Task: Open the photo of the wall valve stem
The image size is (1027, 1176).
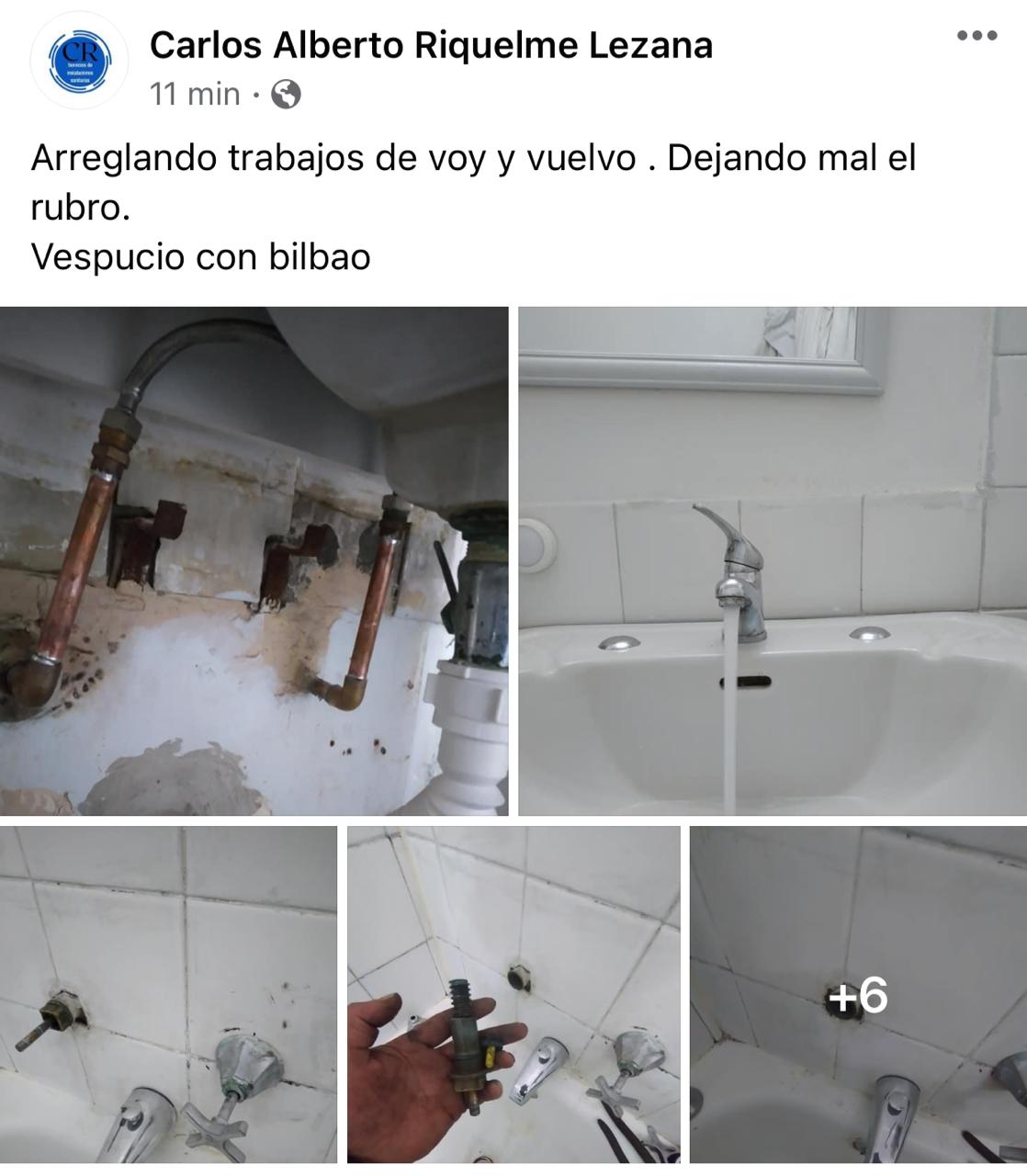Action: coord(168,994)
